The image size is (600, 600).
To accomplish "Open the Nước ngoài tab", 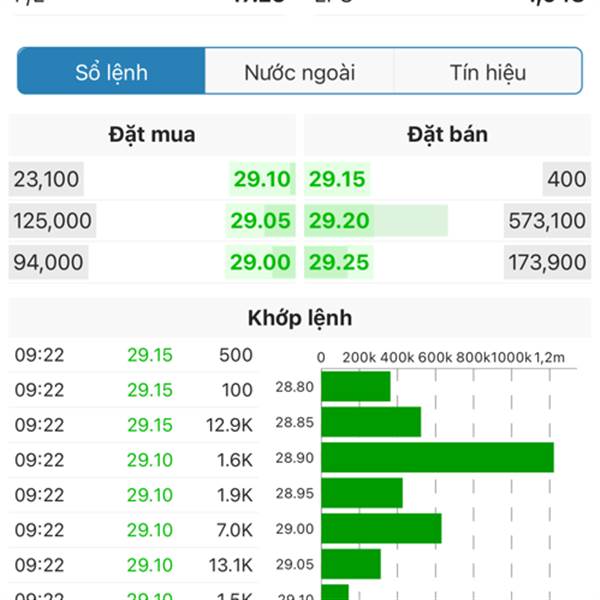I will (x=299, y=72).
